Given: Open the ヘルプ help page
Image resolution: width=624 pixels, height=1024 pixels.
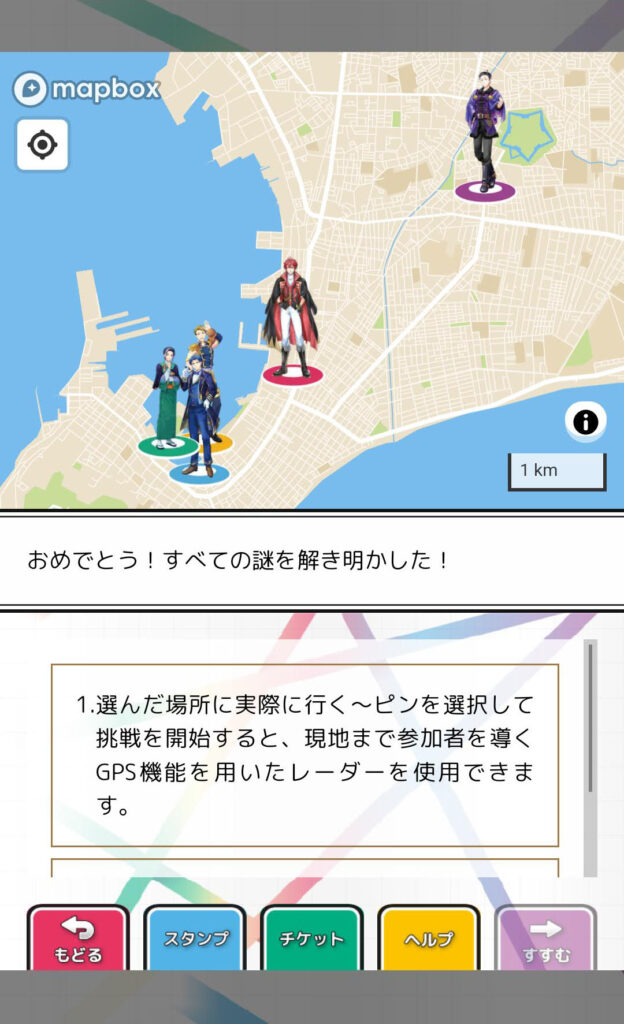Looking at the screenshot, I should (429, 939).
